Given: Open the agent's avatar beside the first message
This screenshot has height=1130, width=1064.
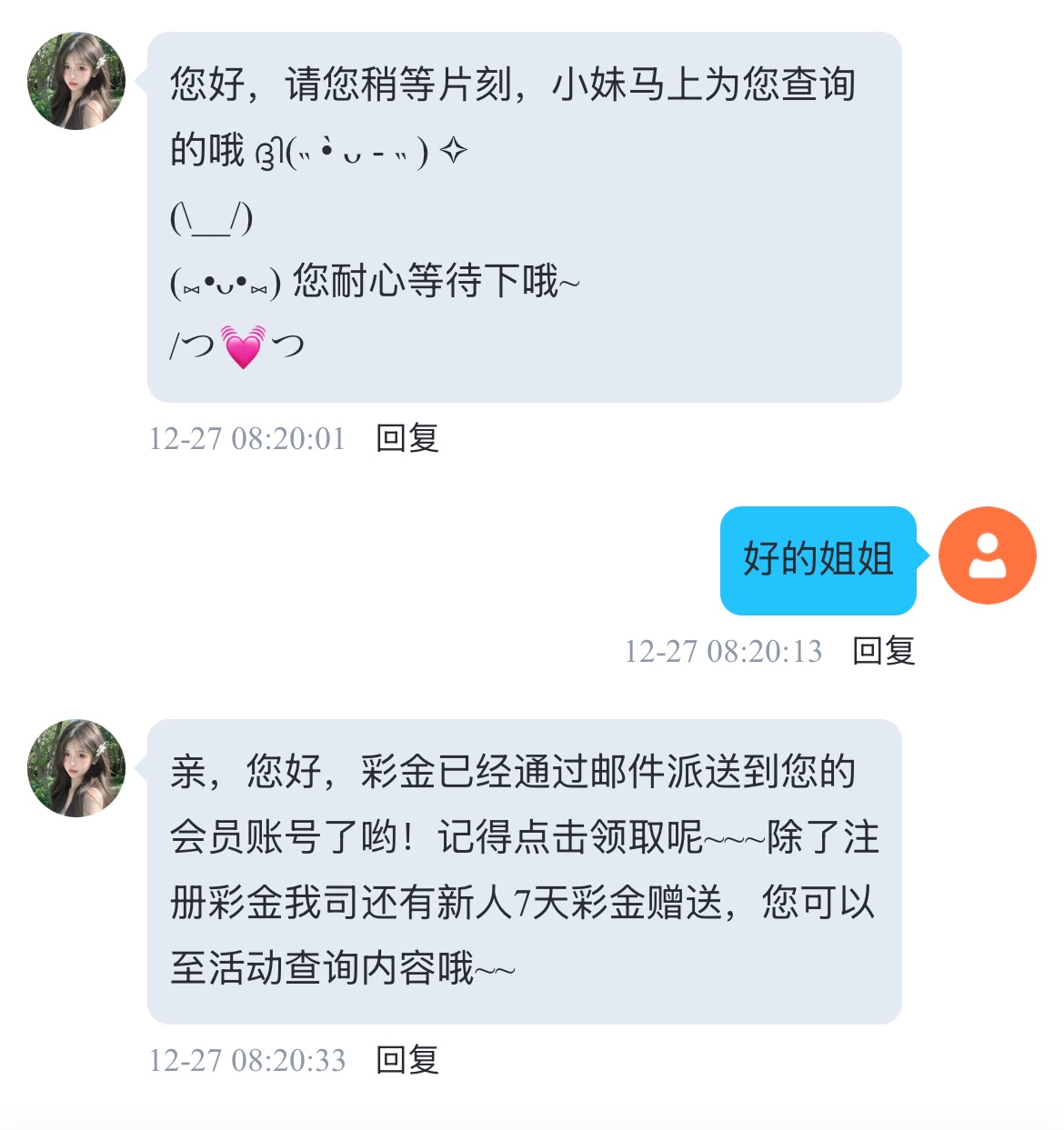Looking at the screenshot, I should [76, 82].
